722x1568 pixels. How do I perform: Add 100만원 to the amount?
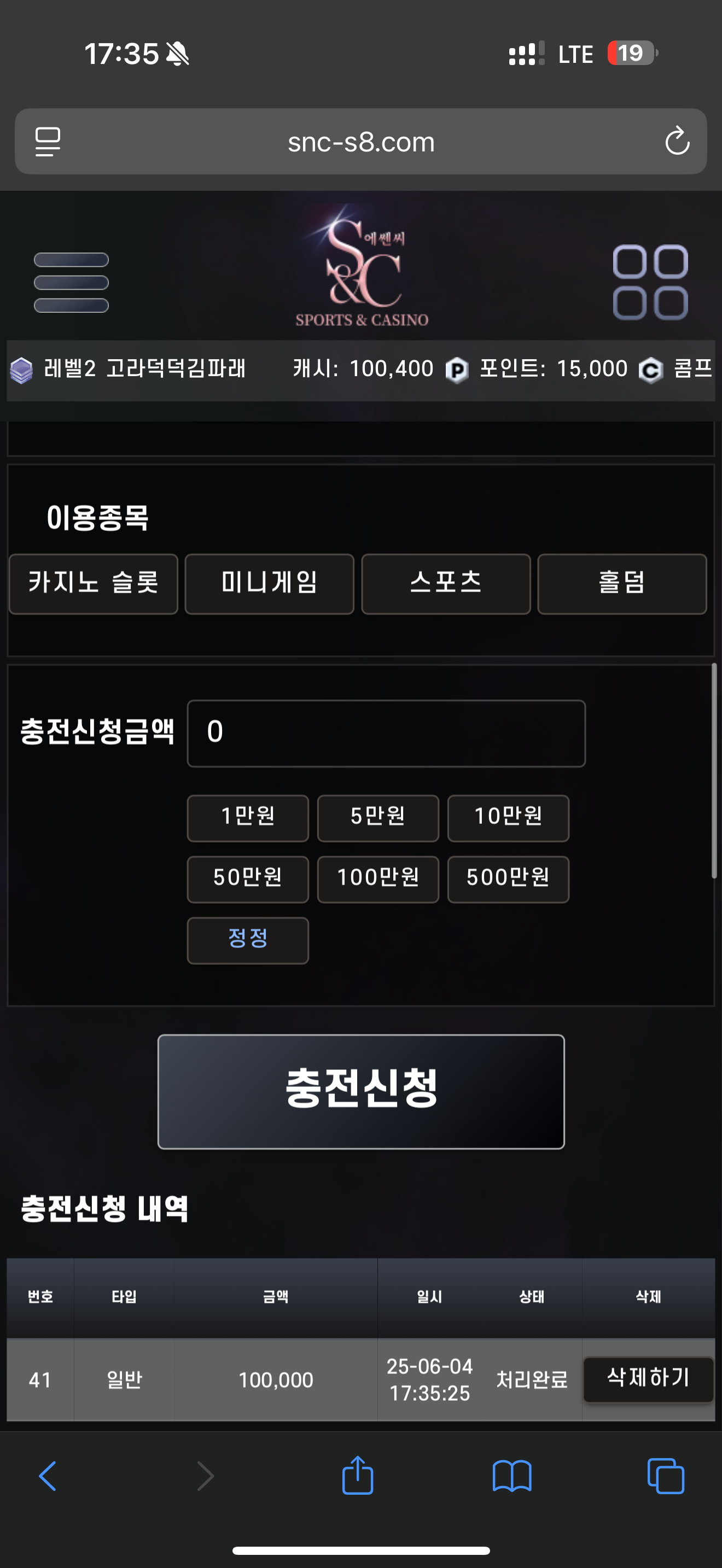pyautogui.click(x=378, y=879)
